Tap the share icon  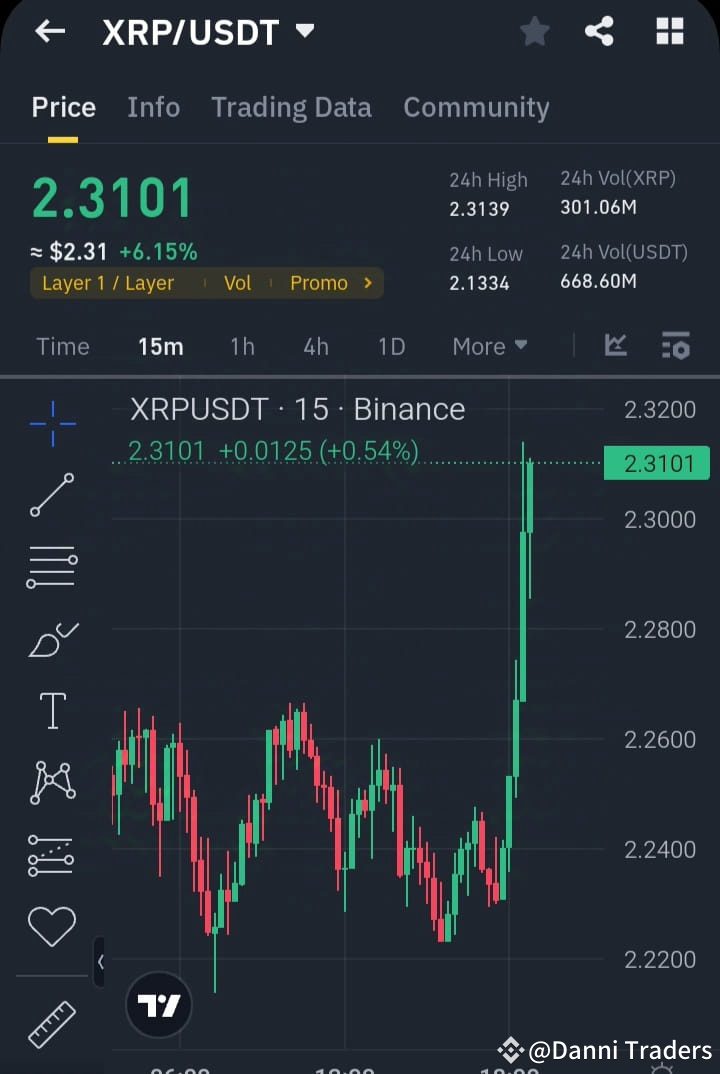pos(600,31)
